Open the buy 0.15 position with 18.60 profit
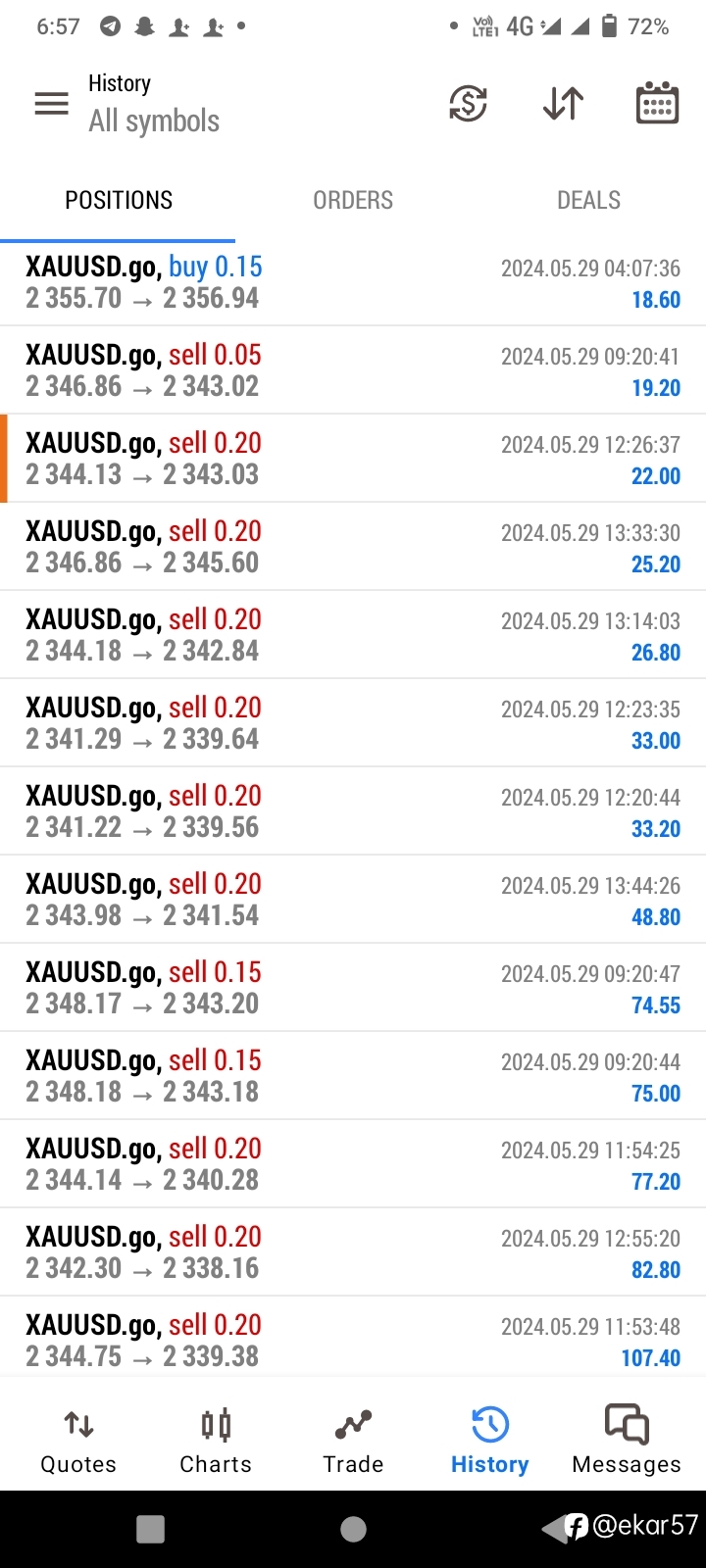Image resolution: width=706 pixels, height=1568 pixels. coord(353,282)
